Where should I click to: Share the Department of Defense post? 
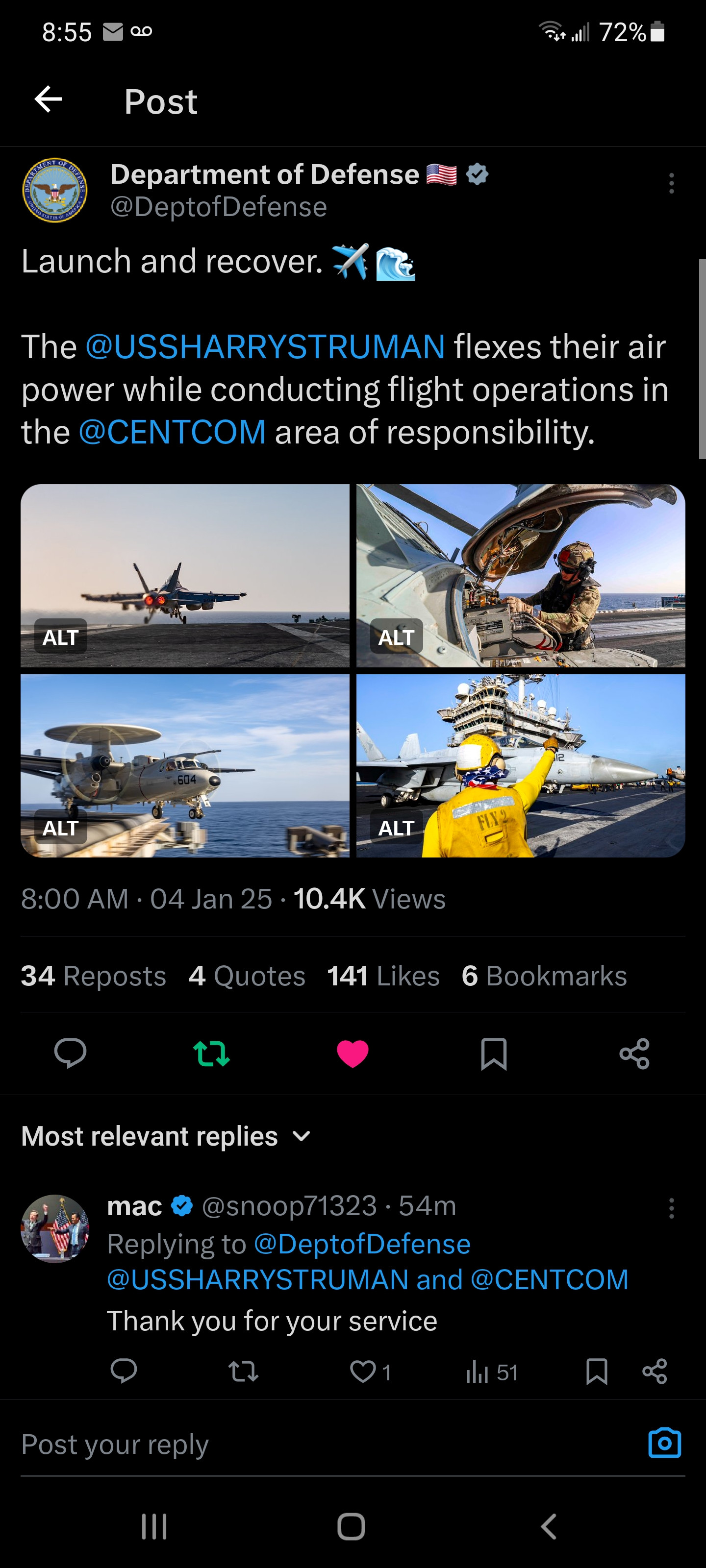pyautogui.click(x=634, y=1053)
